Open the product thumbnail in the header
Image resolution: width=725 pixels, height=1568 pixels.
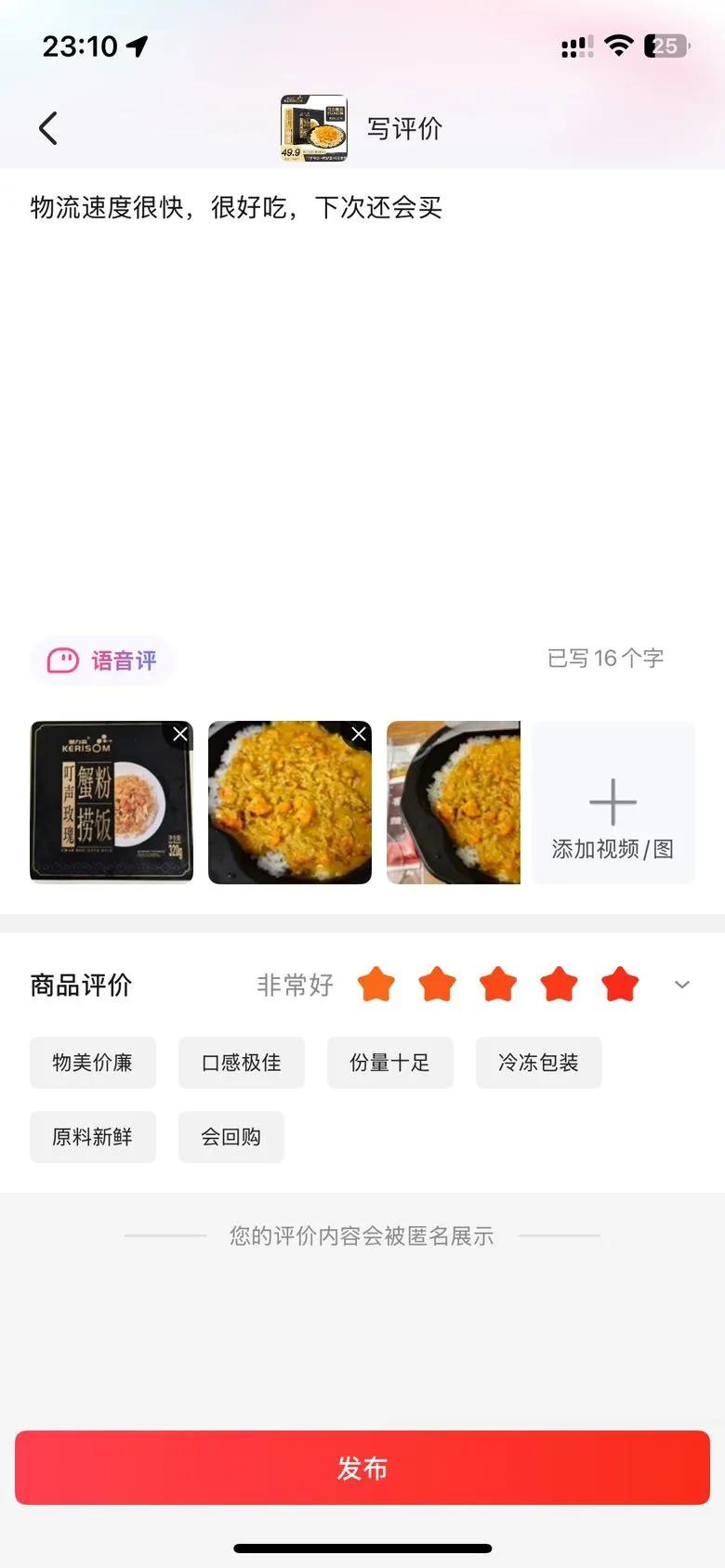[x=314, y=128]
